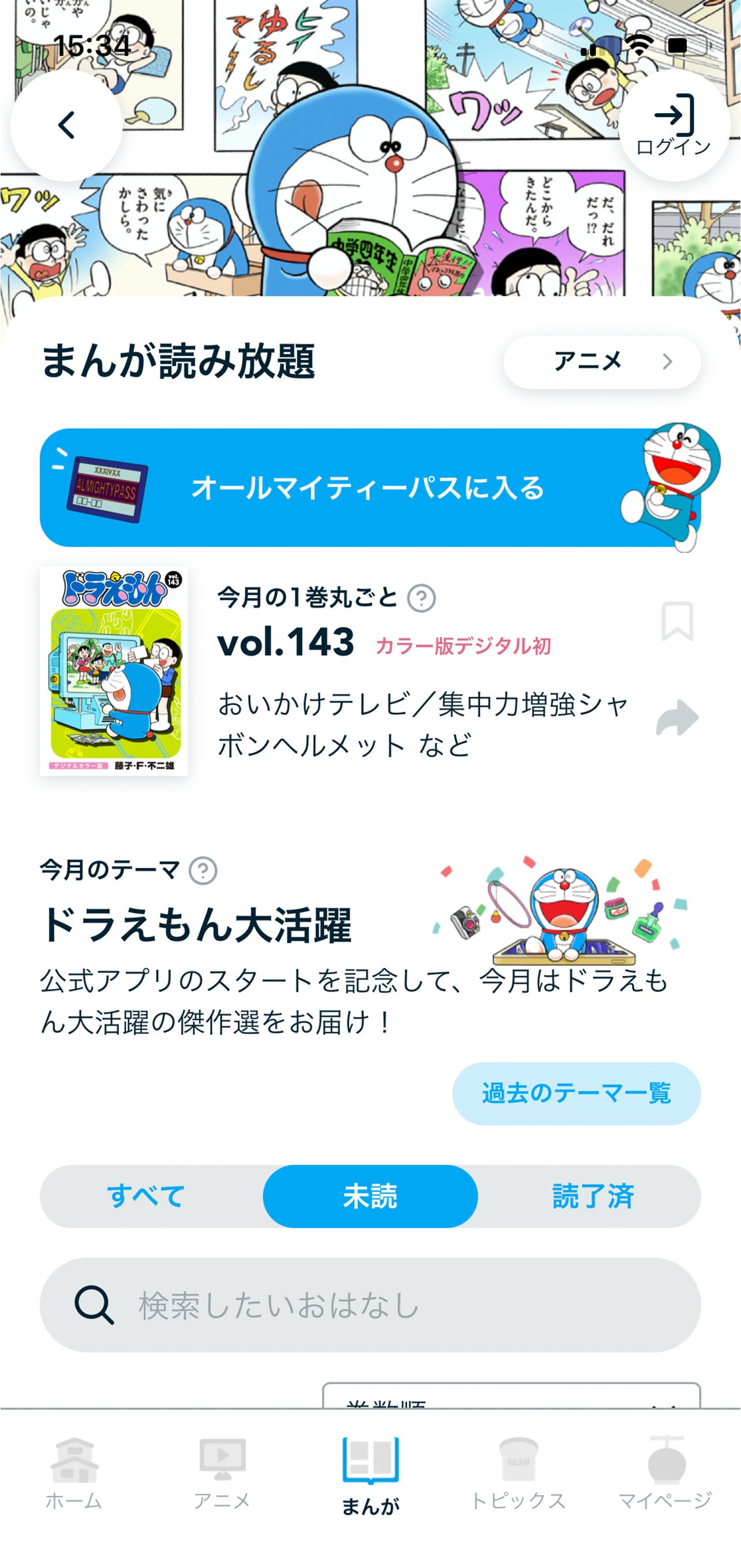Image resolution: width=741 pixels, height=1568 pixels.
Task: Open the vol.143 manga cover
Action: pyautogui.click(x=114, y=671)
